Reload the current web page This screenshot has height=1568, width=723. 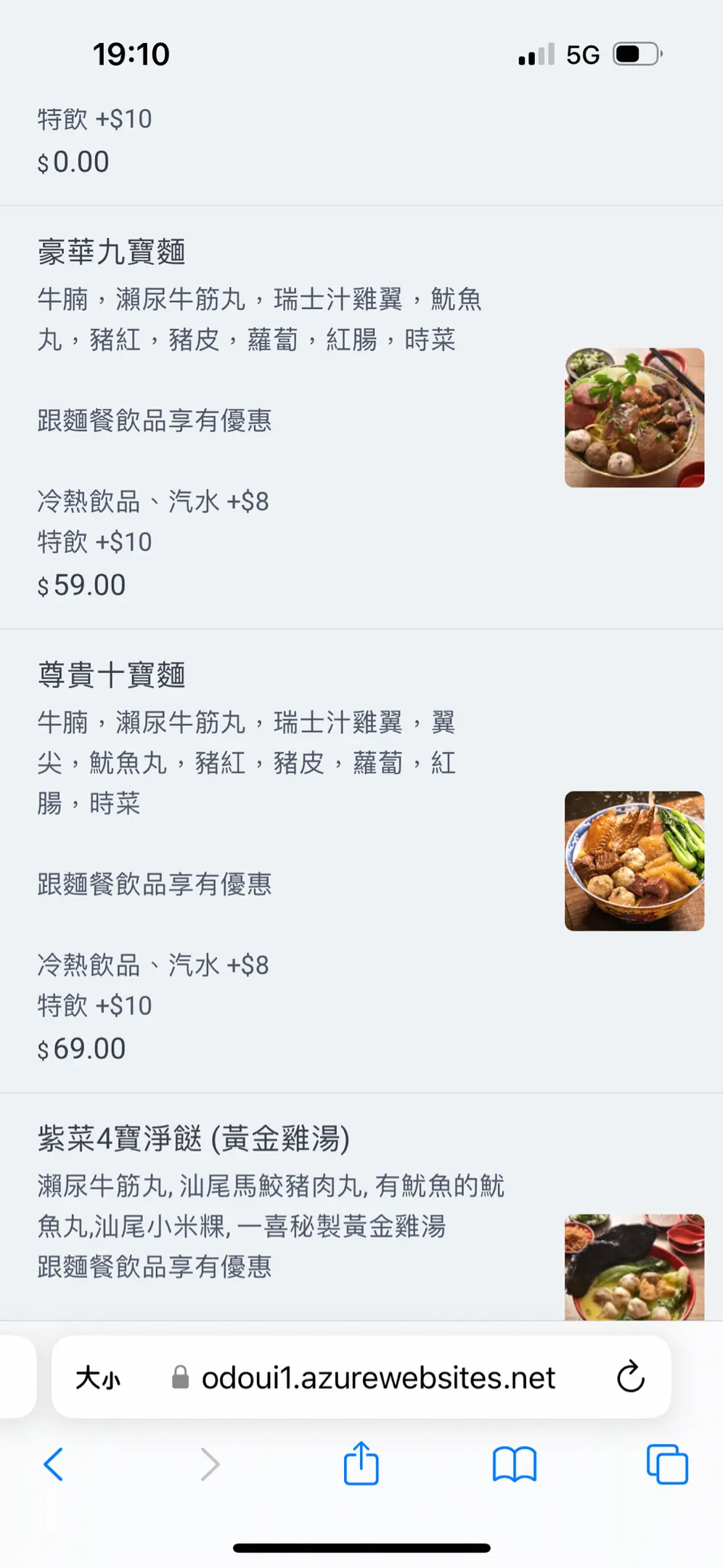pos(630,1377)
